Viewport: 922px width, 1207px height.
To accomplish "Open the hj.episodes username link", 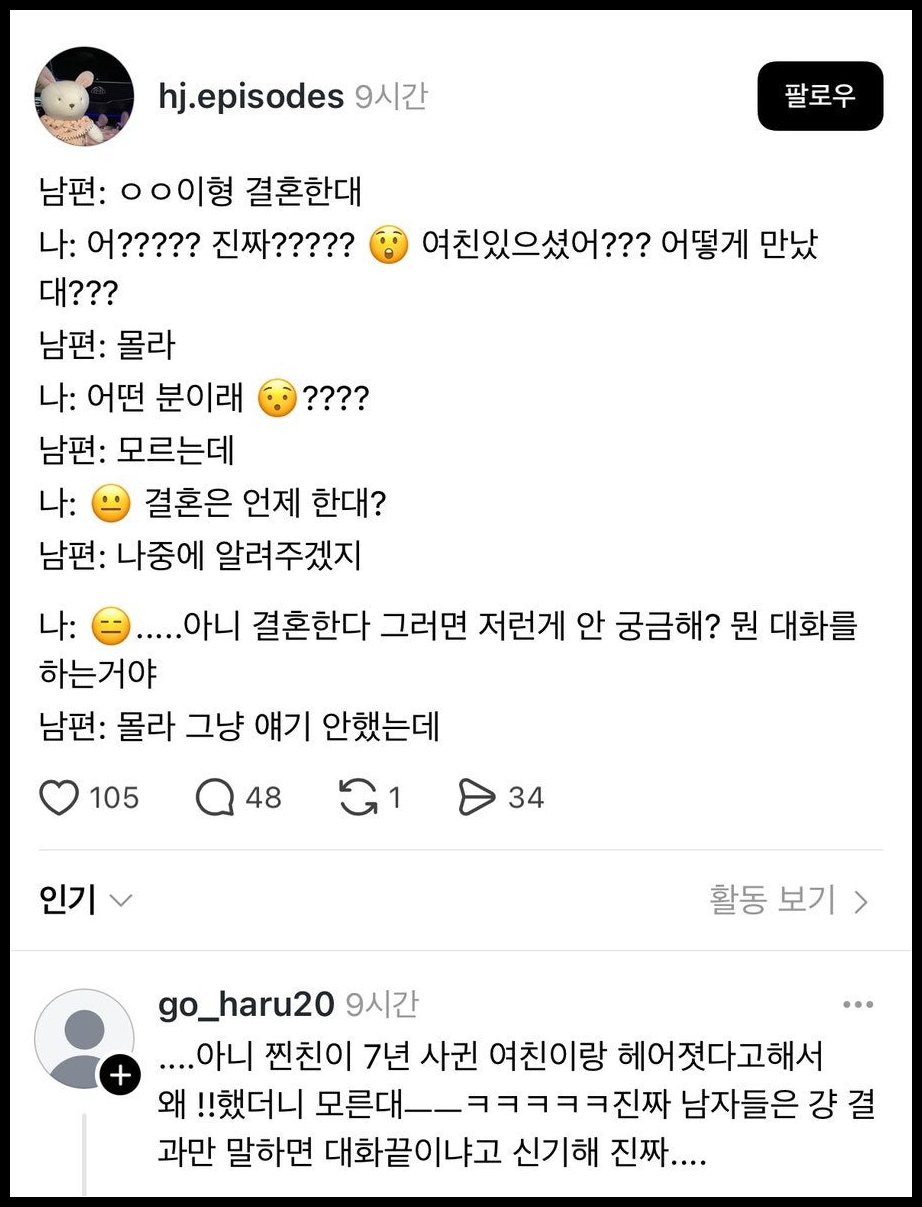I will (251, 96).
